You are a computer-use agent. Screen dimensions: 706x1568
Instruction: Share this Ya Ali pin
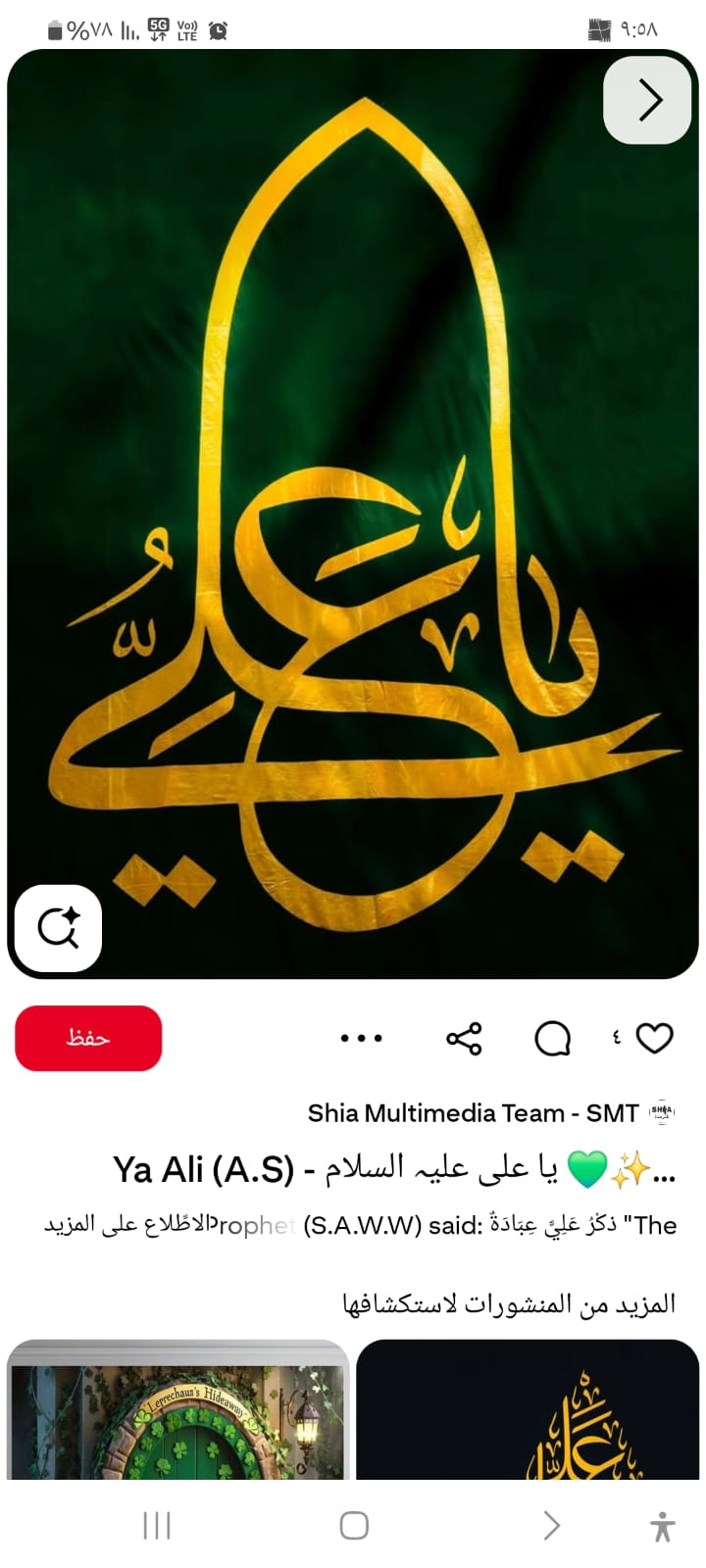[x=464, y=1038]
